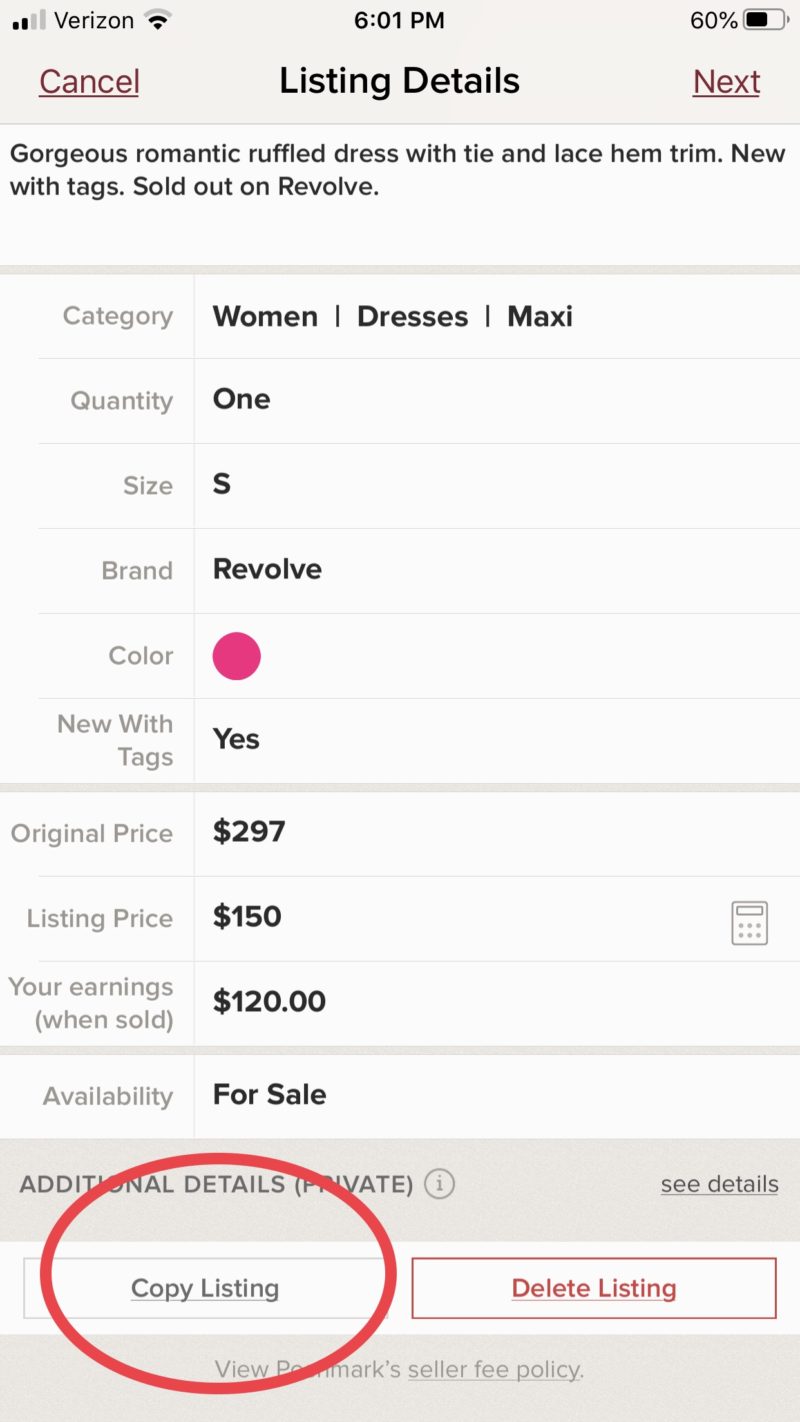Tap Cancel to discard changes
Viewport: 800px width, 1422px height.
tap(89, 81)
